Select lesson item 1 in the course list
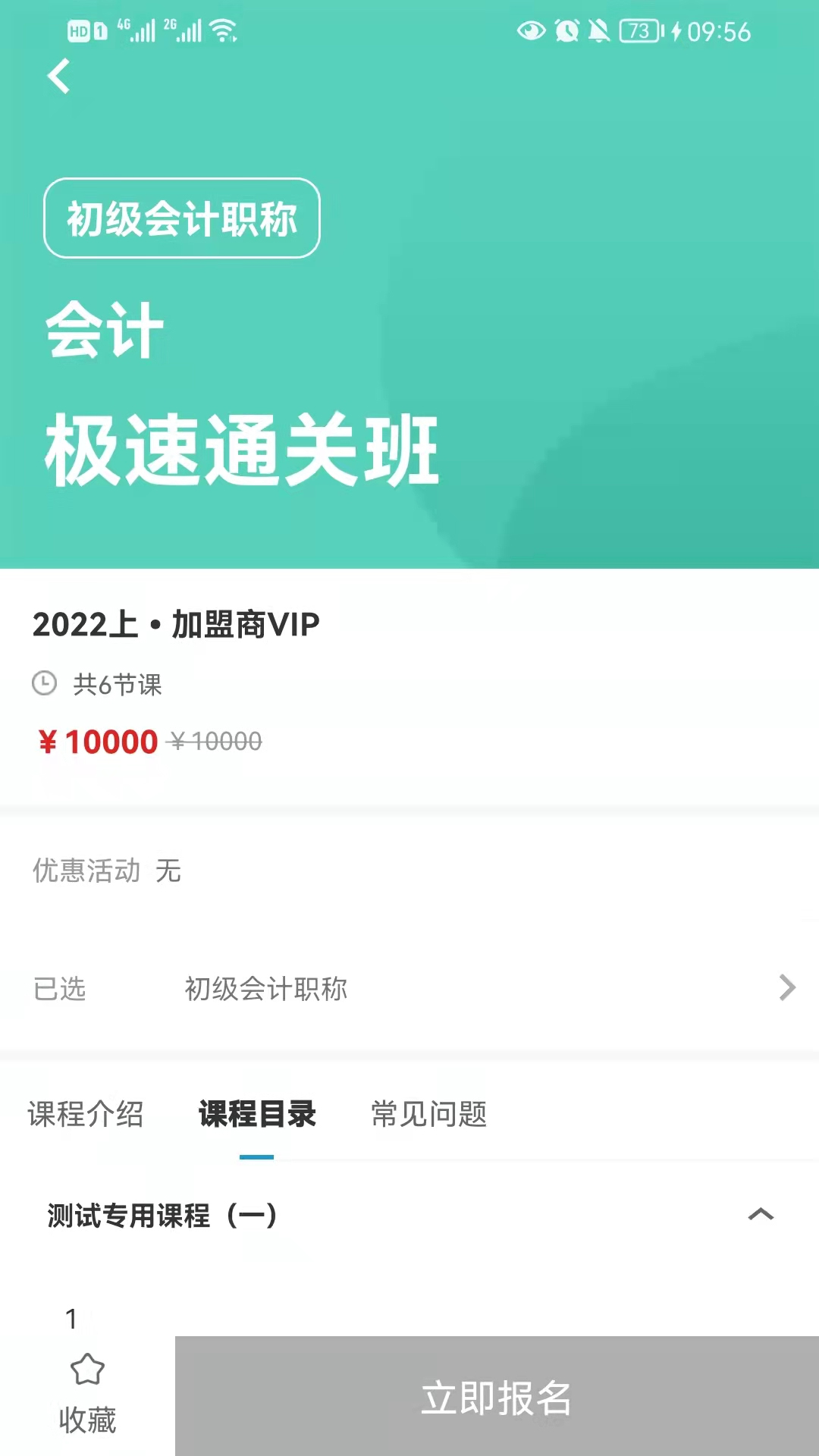Viewport: 819px width, 1456px height. tap(72, 1319)
